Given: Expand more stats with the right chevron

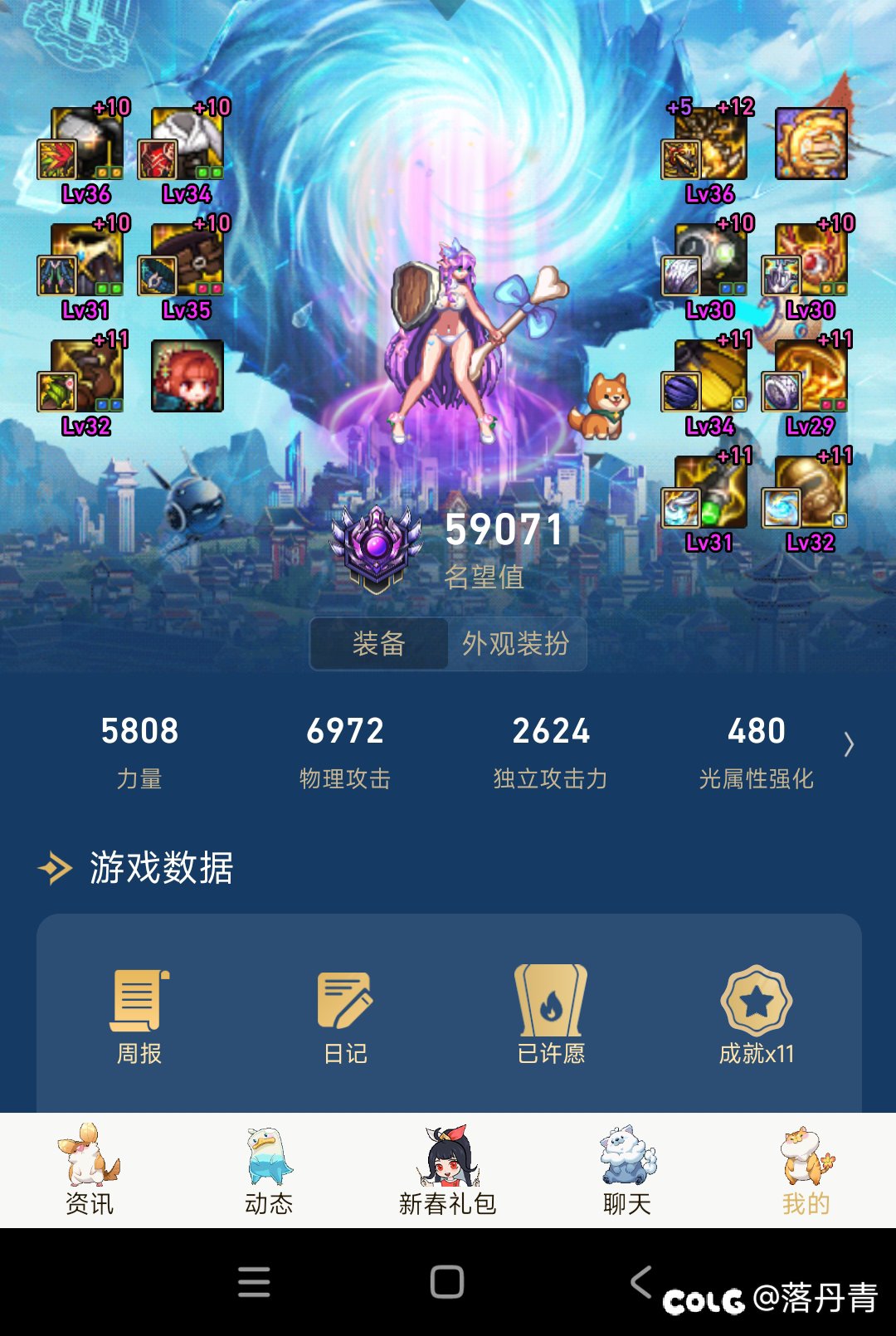Looking at the screenshot, I should point(848,744).
